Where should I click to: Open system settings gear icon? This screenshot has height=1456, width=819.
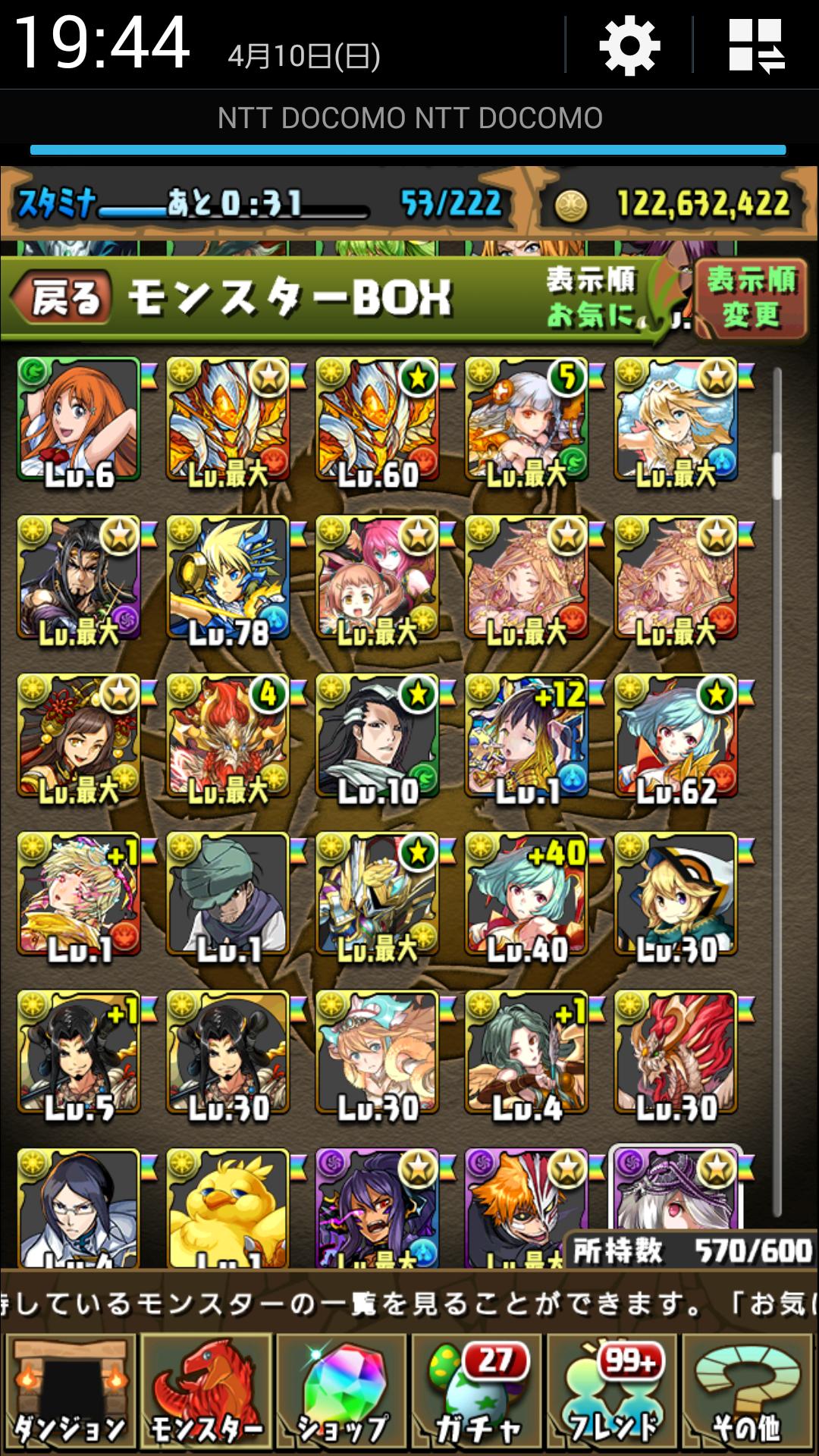[x=629, y=45]
